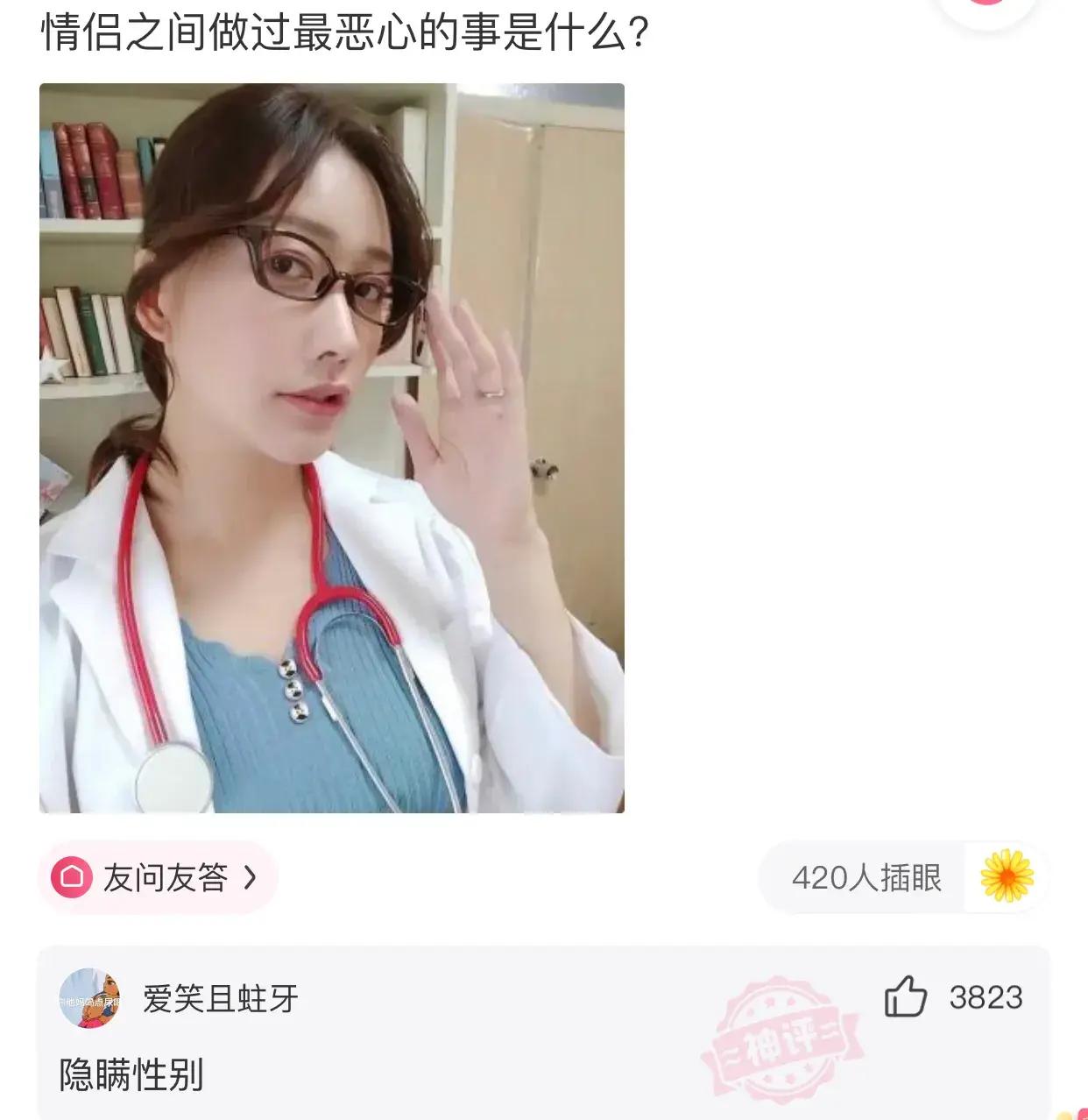Open the post's photo in full view
The width and height of the screenshot is (1088, 1120).
pos(331,448)
